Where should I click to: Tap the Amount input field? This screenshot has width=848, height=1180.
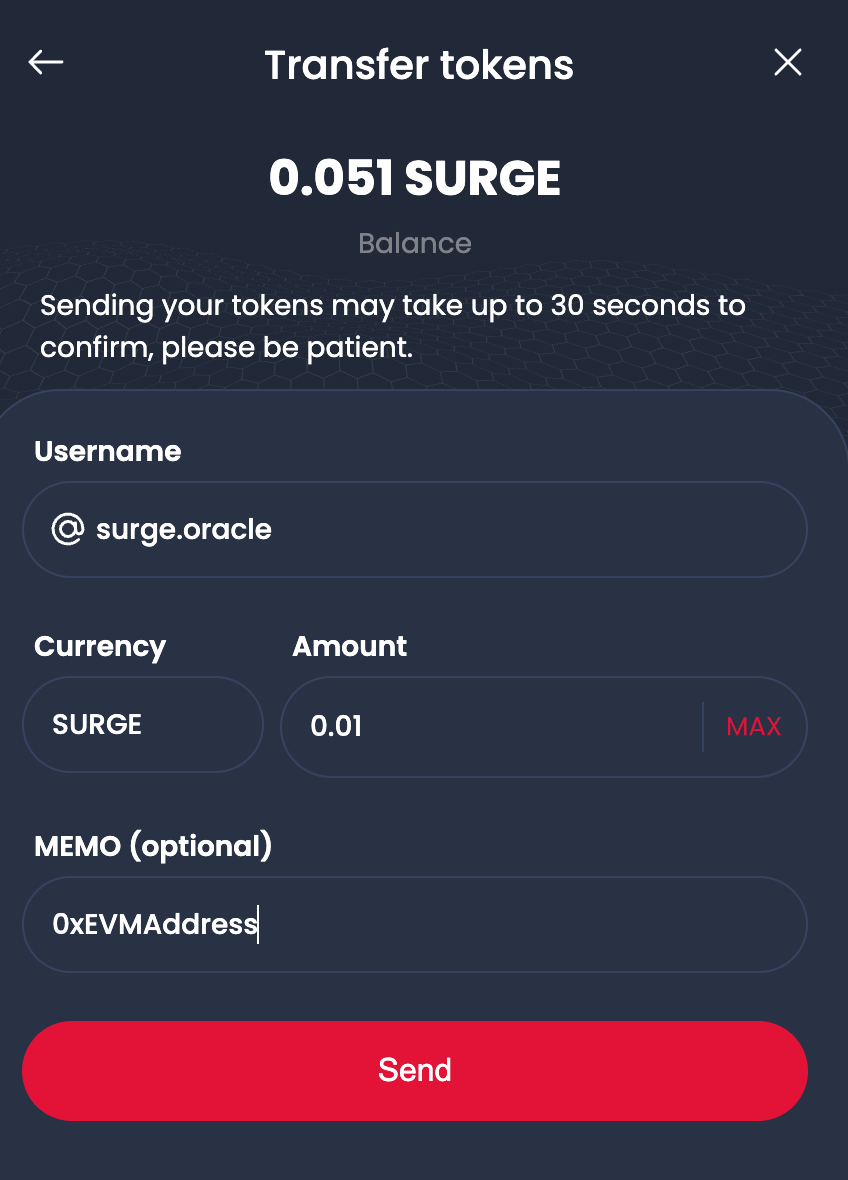click(490, 725)
